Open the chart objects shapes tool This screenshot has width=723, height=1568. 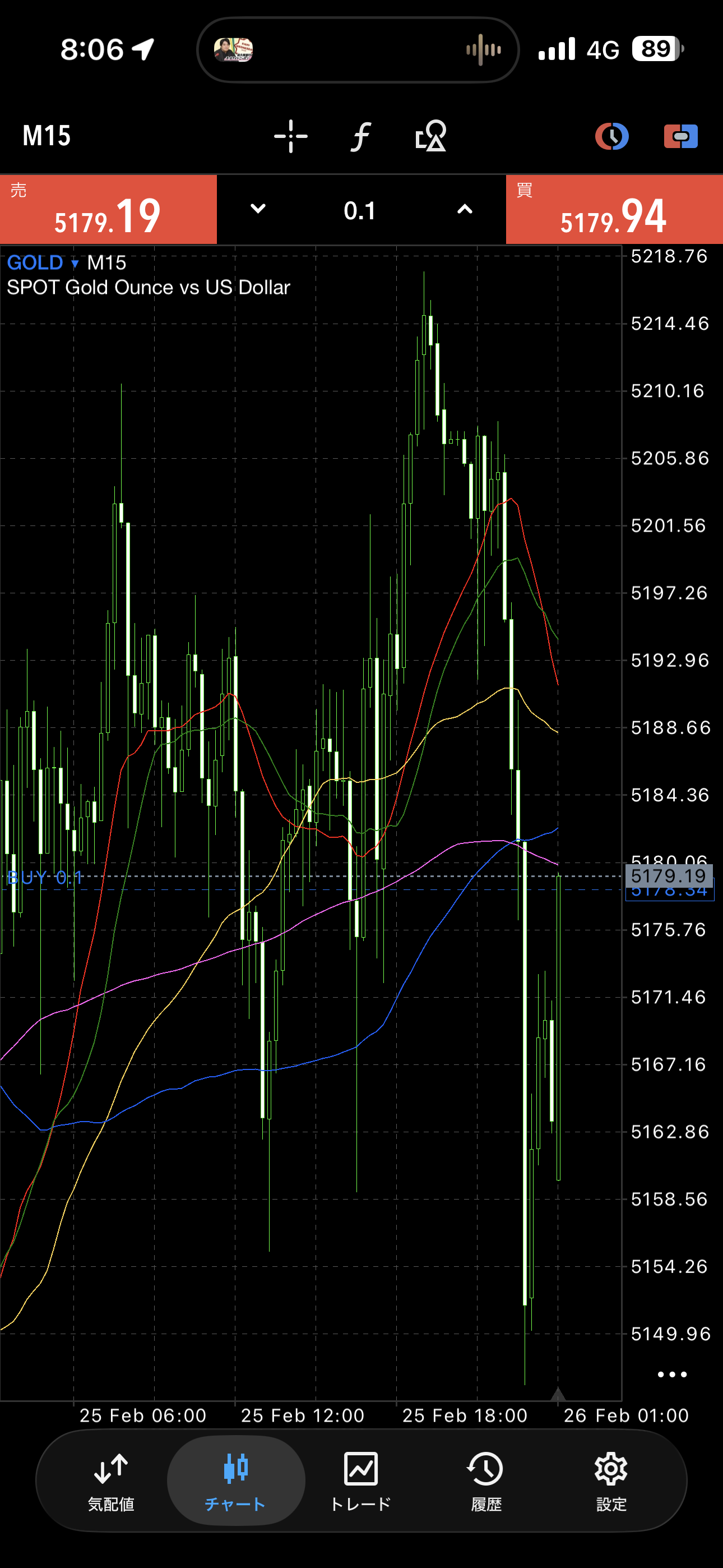431,136
